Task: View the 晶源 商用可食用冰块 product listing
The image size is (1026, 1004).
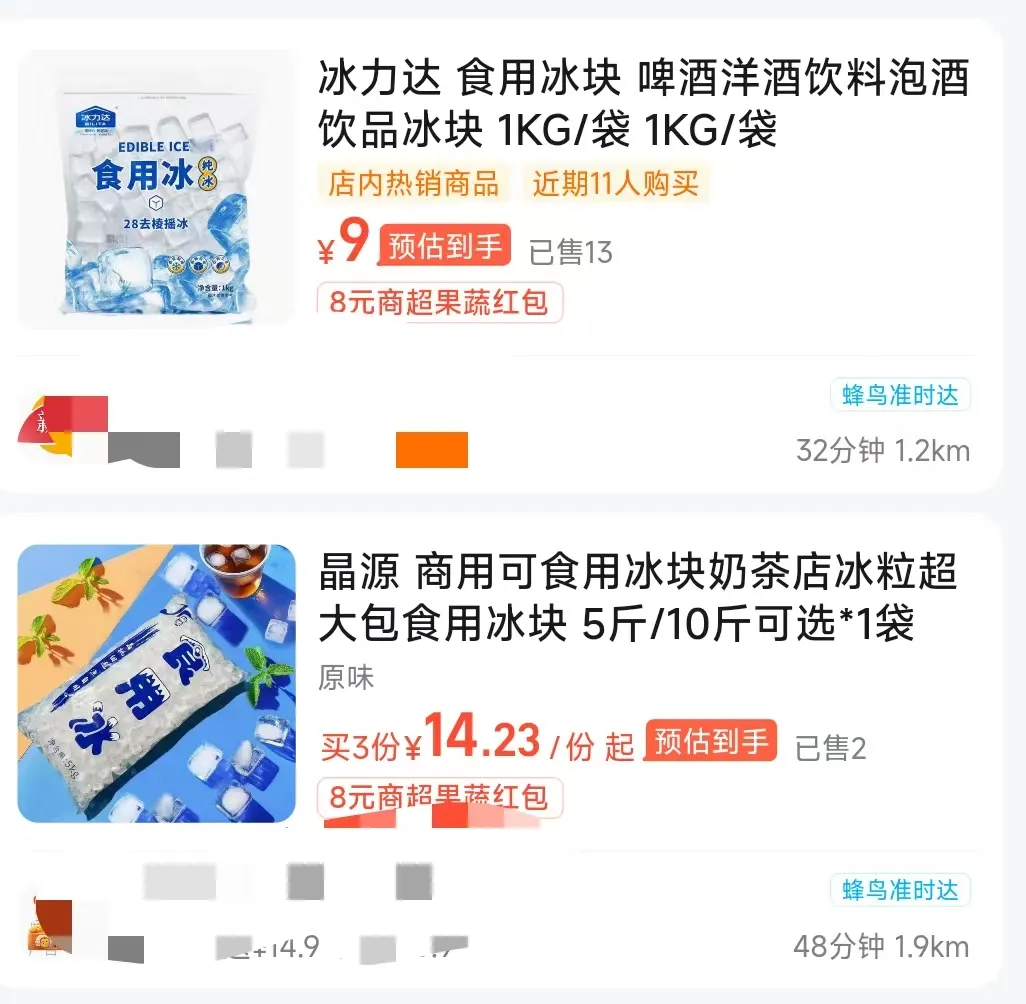Action: [637, 600]
